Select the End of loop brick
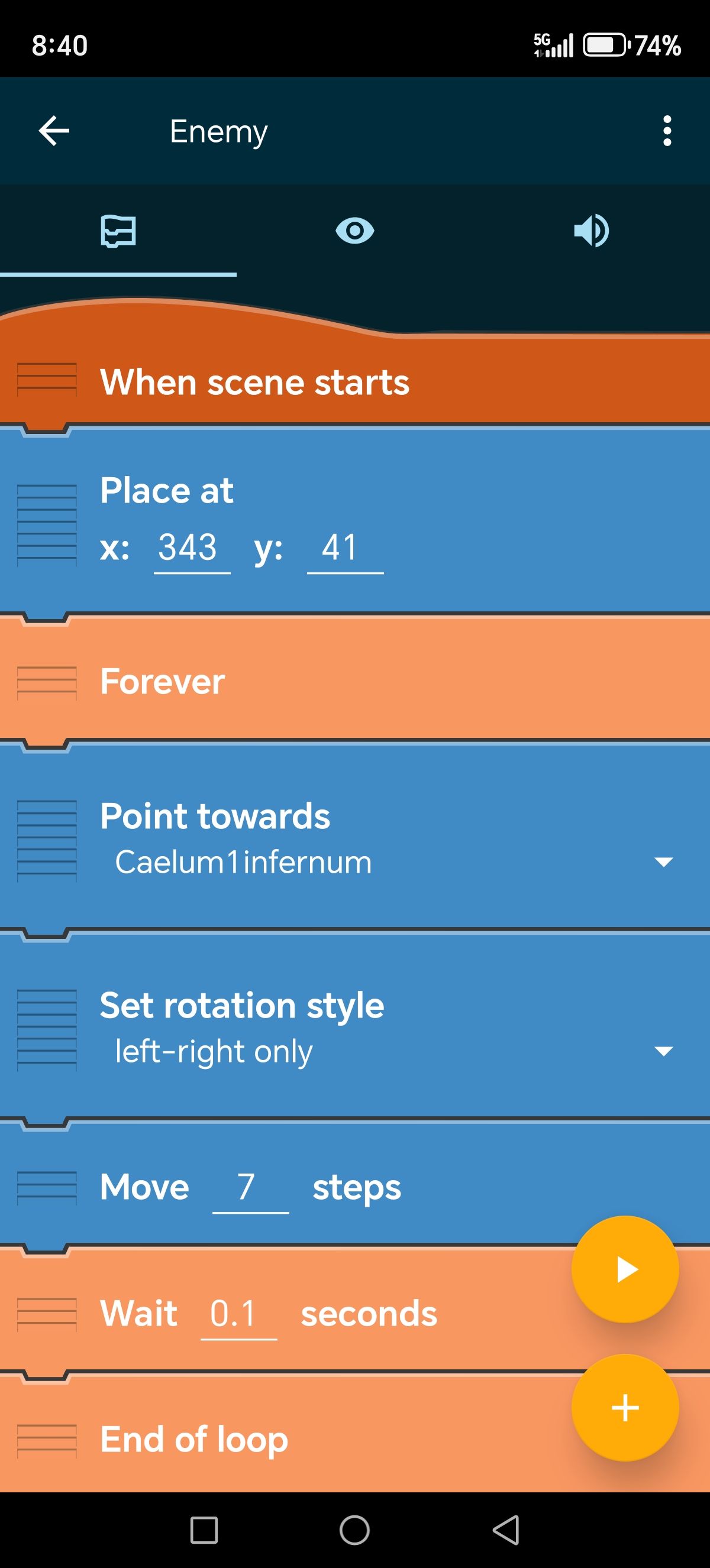This screenshot has width=710, height=1568. 193,1440
